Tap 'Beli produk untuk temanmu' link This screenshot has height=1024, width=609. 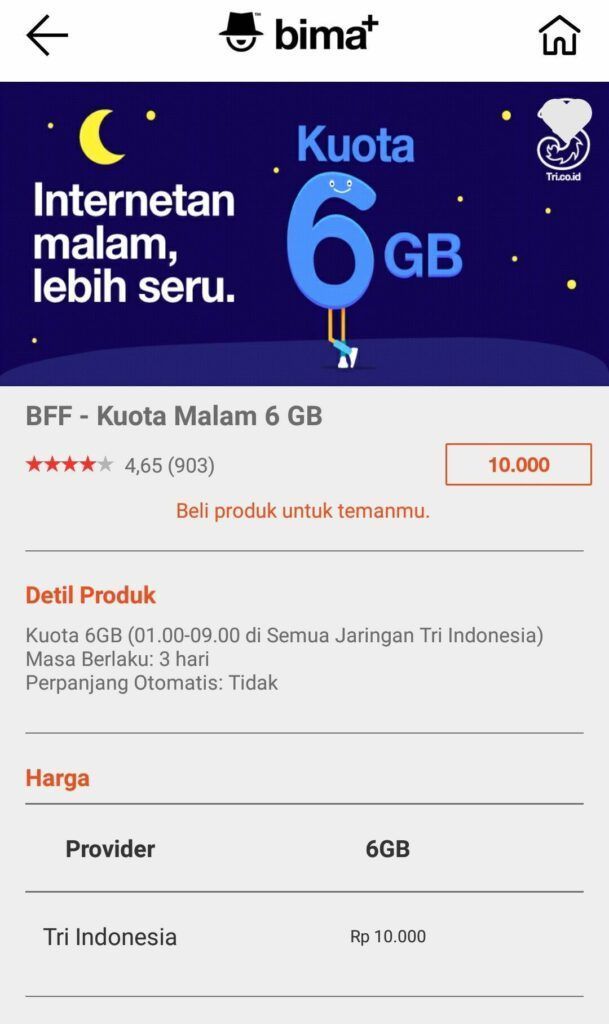click(x=303, y=511)
